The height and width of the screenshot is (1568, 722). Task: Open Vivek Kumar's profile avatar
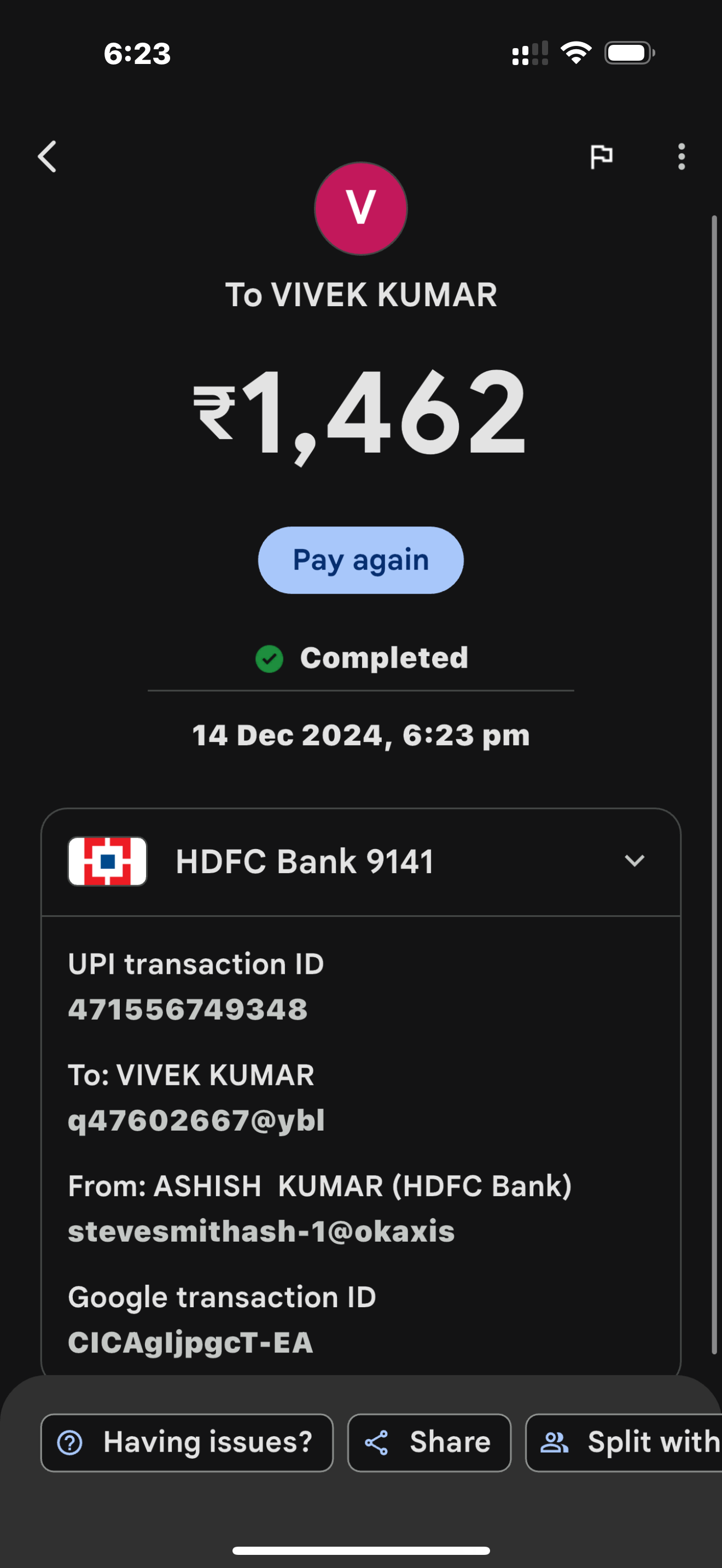[x=360, y=208]
